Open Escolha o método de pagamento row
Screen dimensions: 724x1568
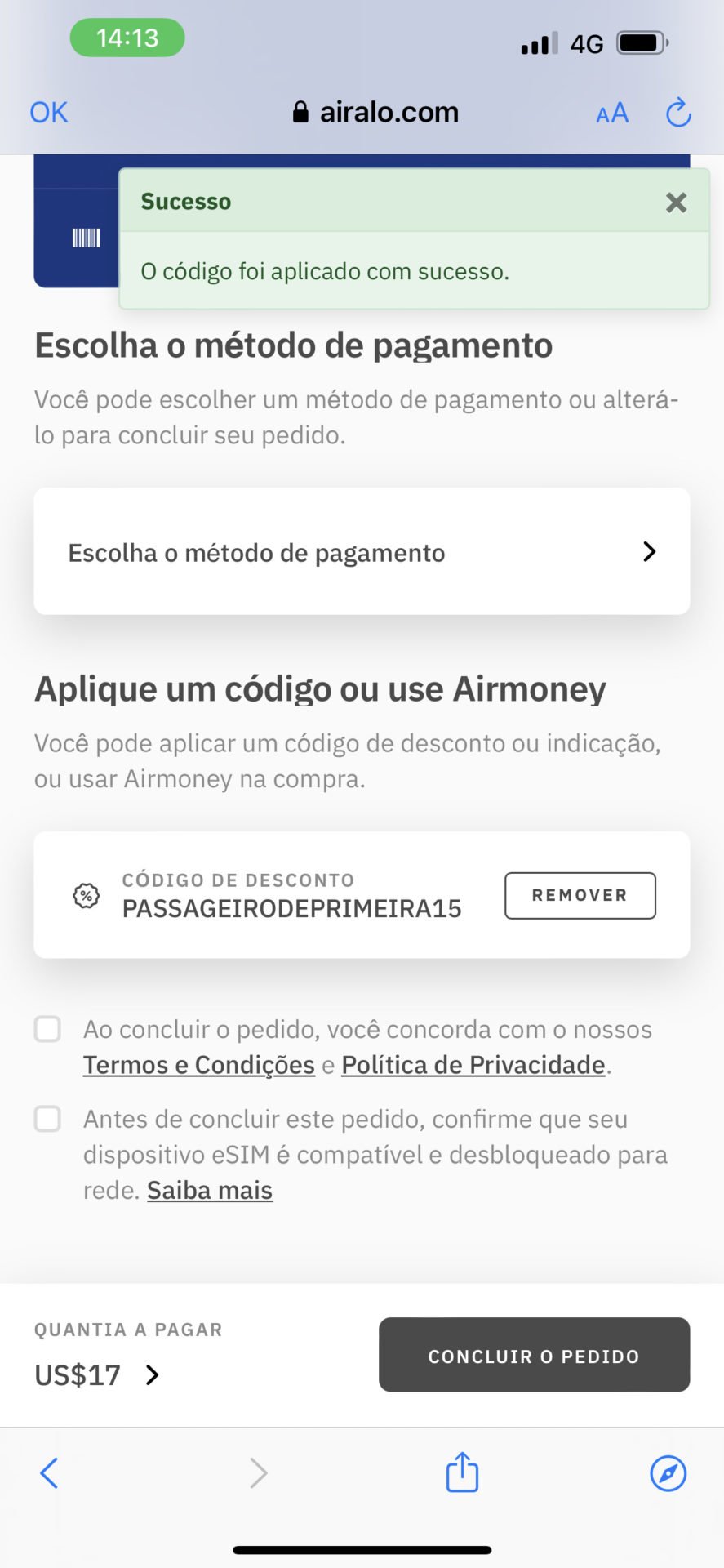(362, 551)
